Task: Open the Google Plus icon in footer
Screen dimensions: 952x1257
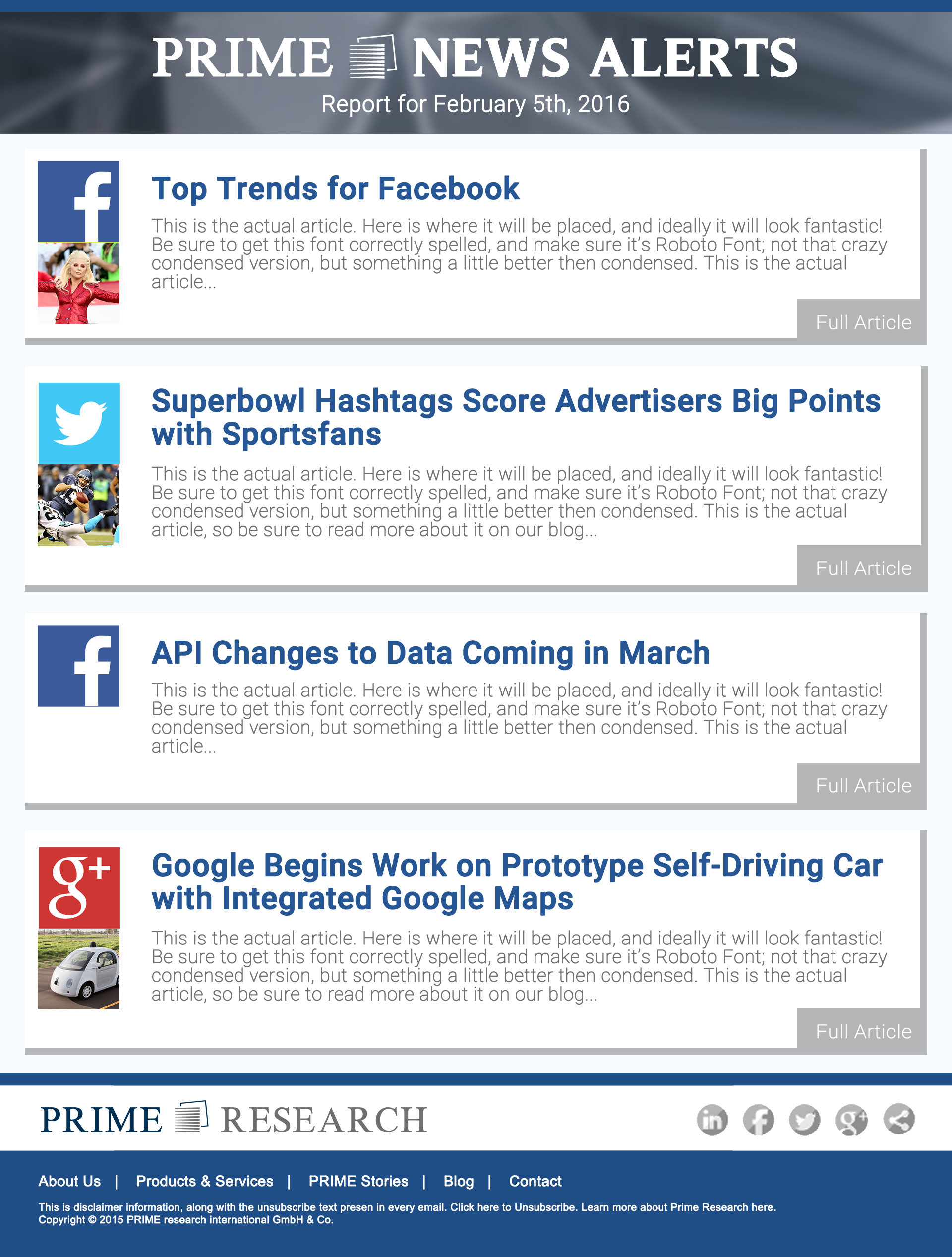Action: pyautogui.click(x=851, y=1120)
